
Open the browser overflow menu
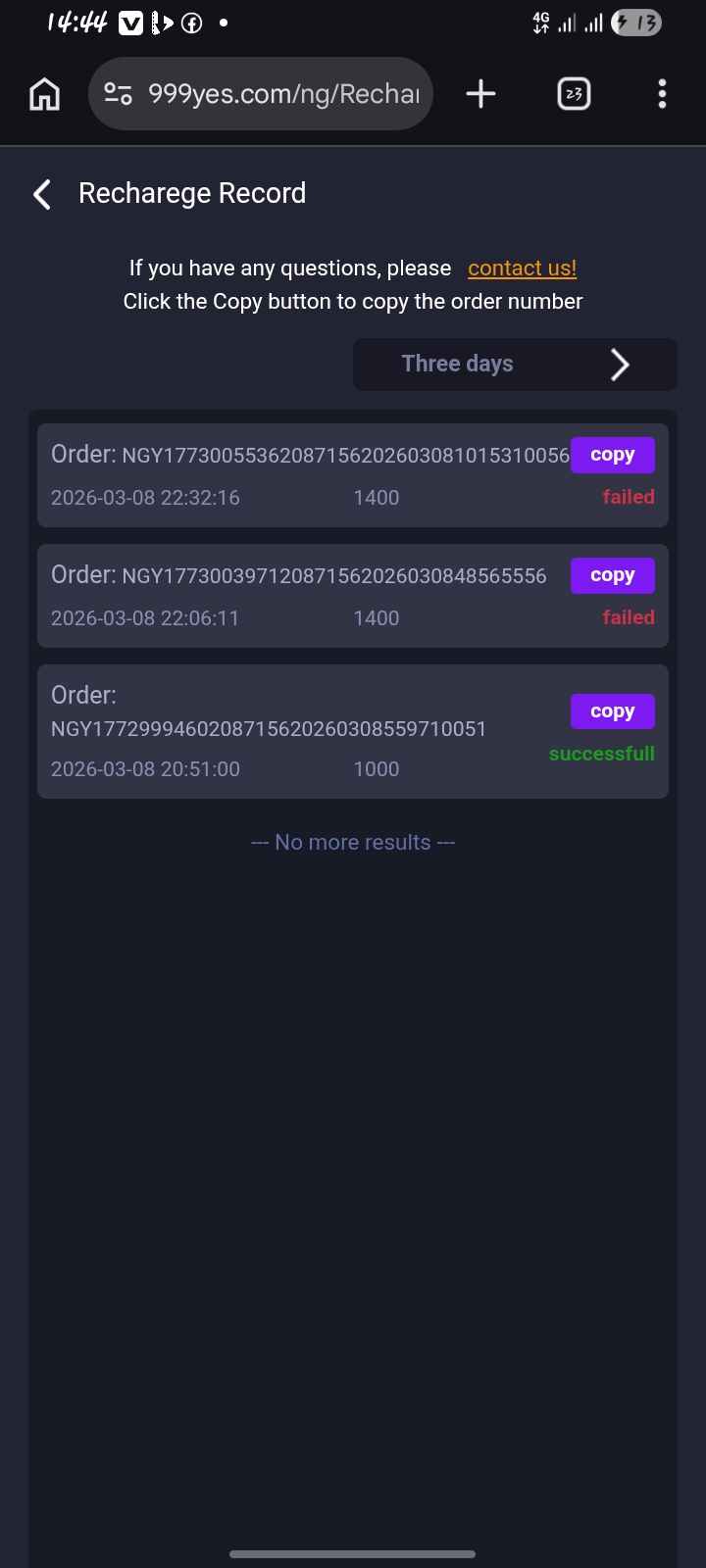click(662, 94)
